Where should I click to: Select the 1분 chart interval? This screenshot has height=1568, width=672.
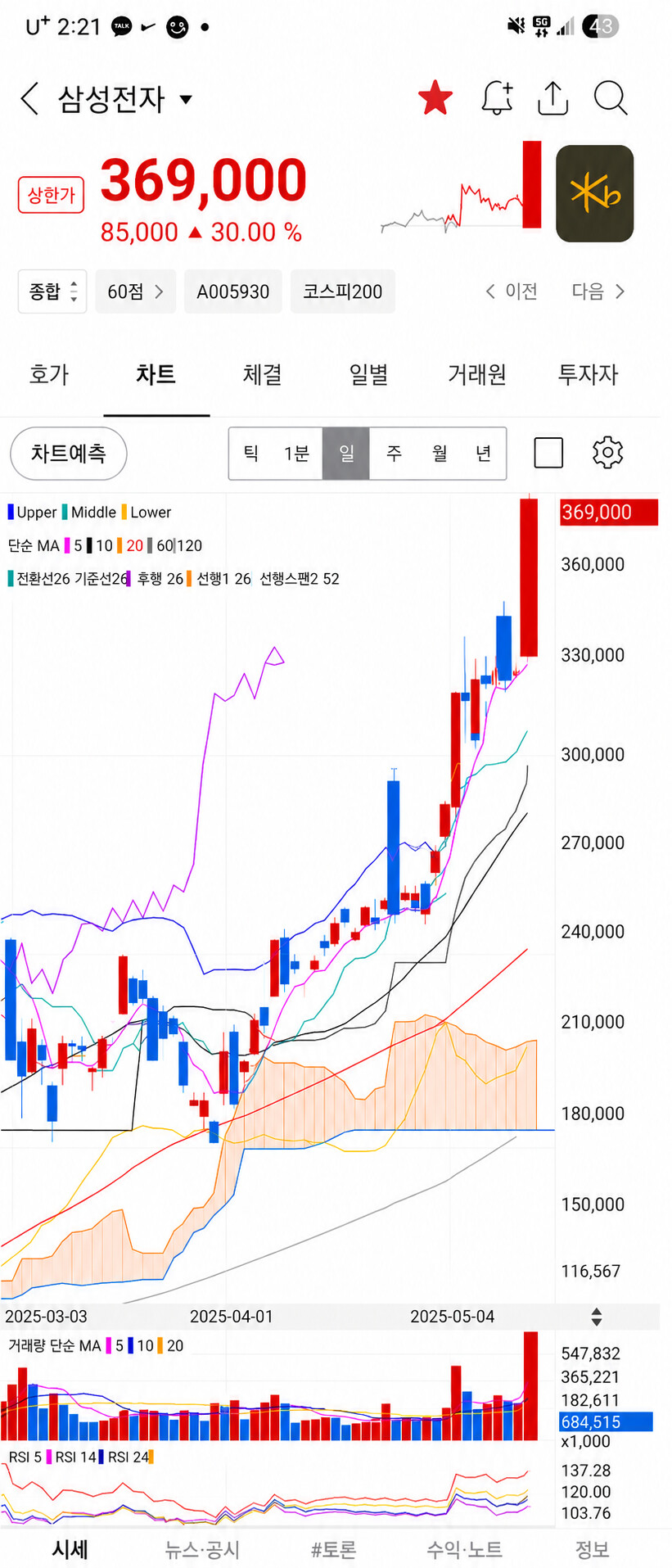click(x=296, y=453)
